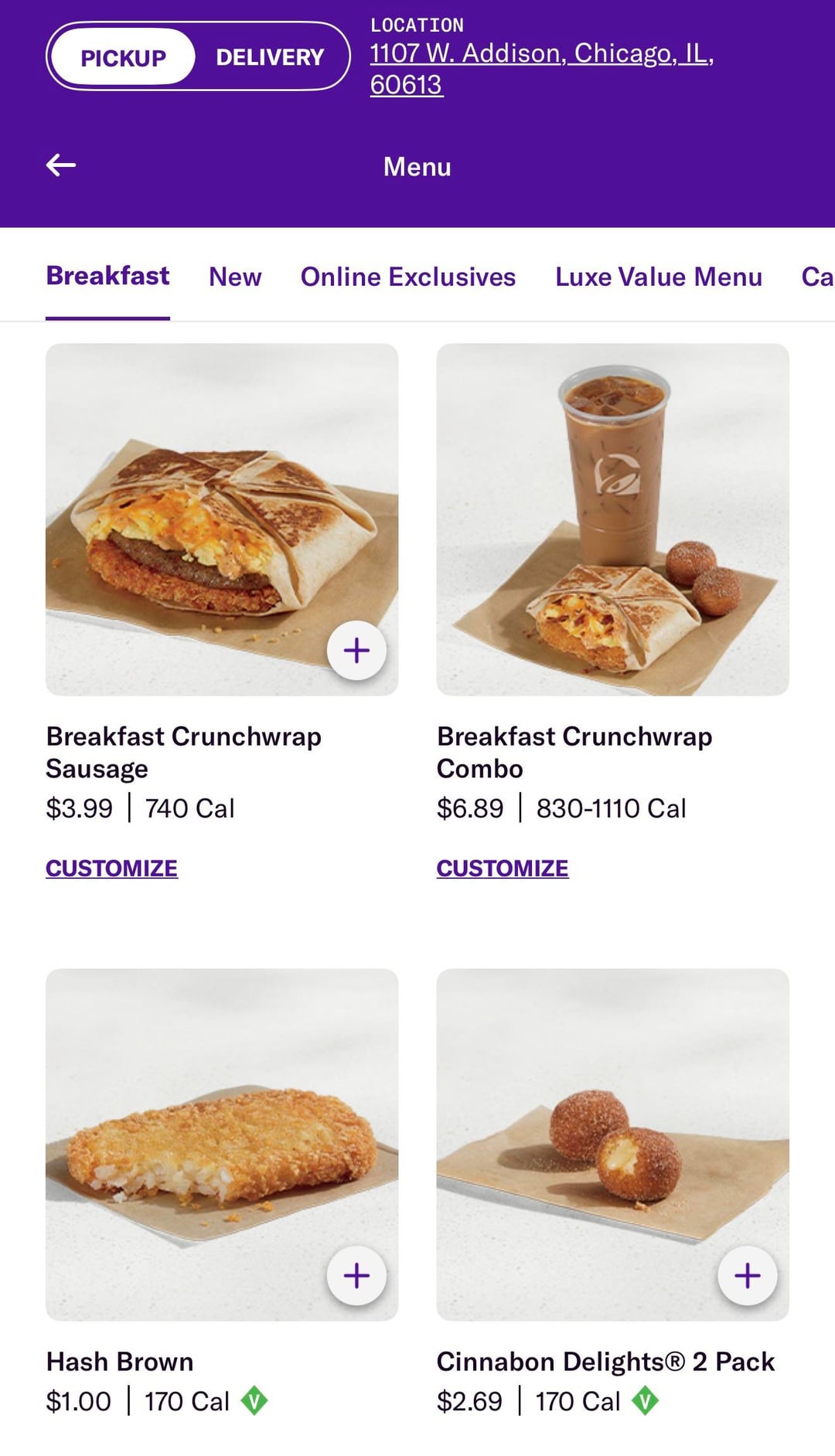Switch to the New tab
835x1456 pixels.
pyautogui.click(x=235, y=277)
